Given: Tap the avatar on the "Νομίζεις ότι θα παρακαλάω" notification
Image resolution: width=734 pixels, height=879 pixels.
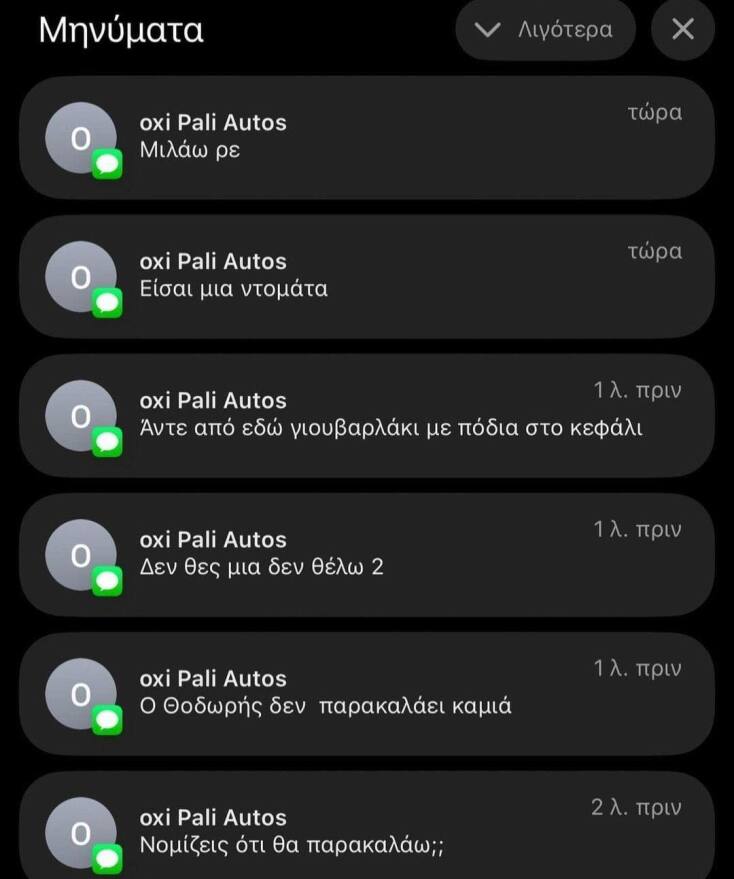Looking at the screenshot, I should 82,831.
